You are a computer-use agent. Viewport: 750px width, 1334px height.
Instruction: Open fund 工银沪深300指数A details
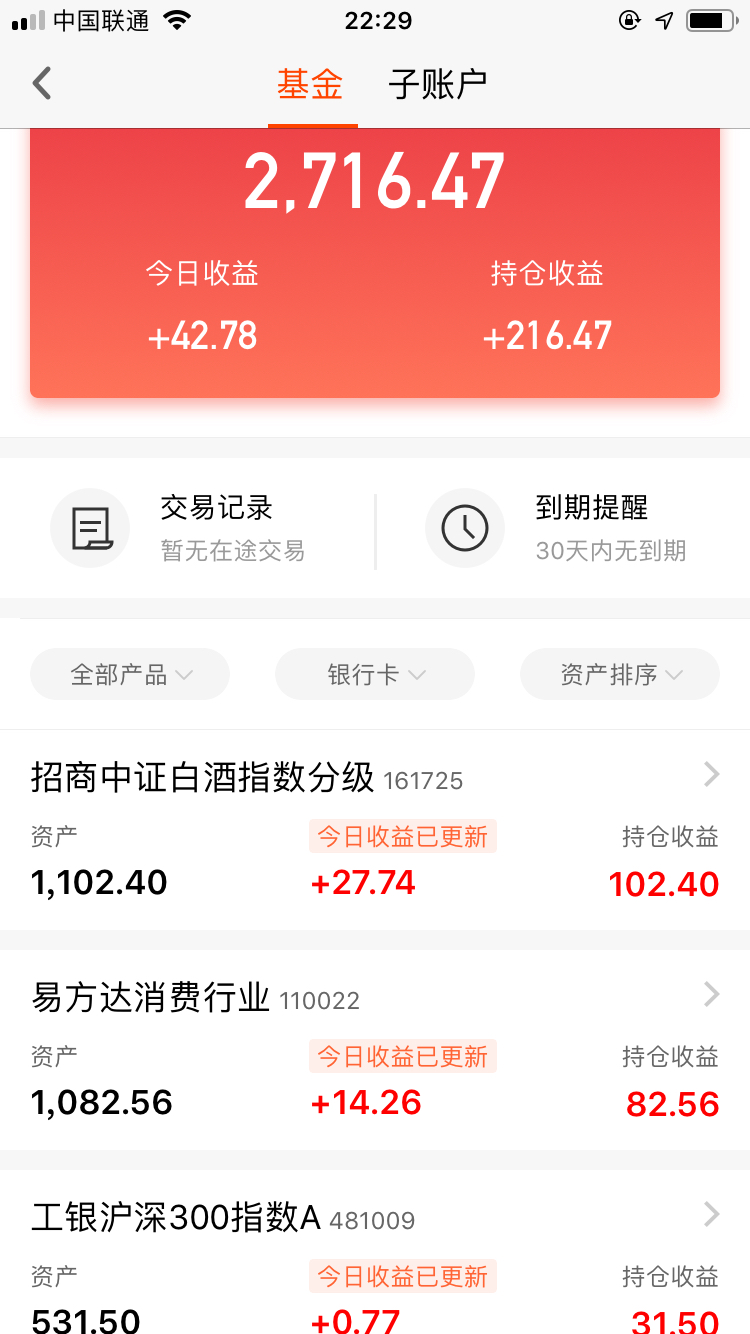[x=375, y=1252]
